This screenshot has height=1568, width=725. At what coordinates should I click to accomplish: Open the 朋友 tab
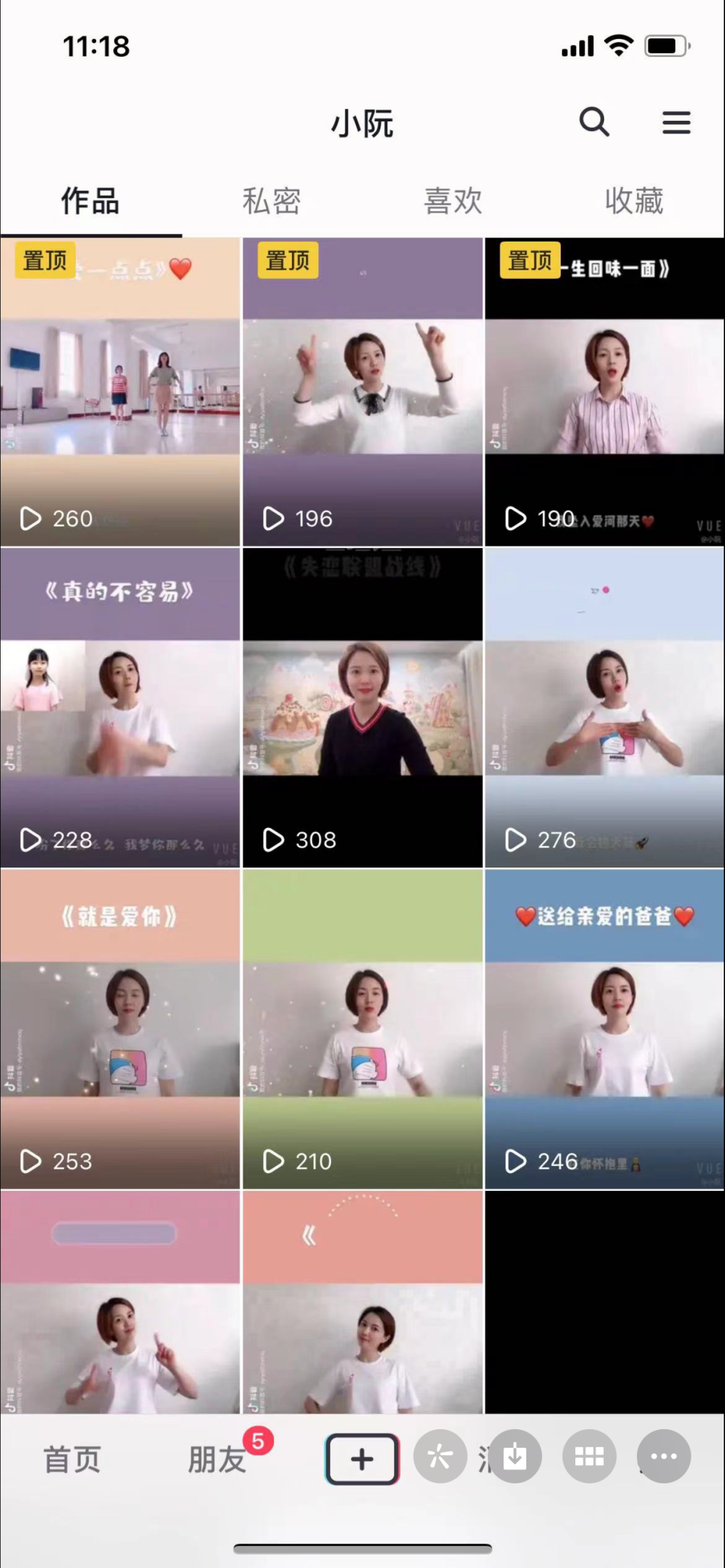click(x=217, y=1459)
